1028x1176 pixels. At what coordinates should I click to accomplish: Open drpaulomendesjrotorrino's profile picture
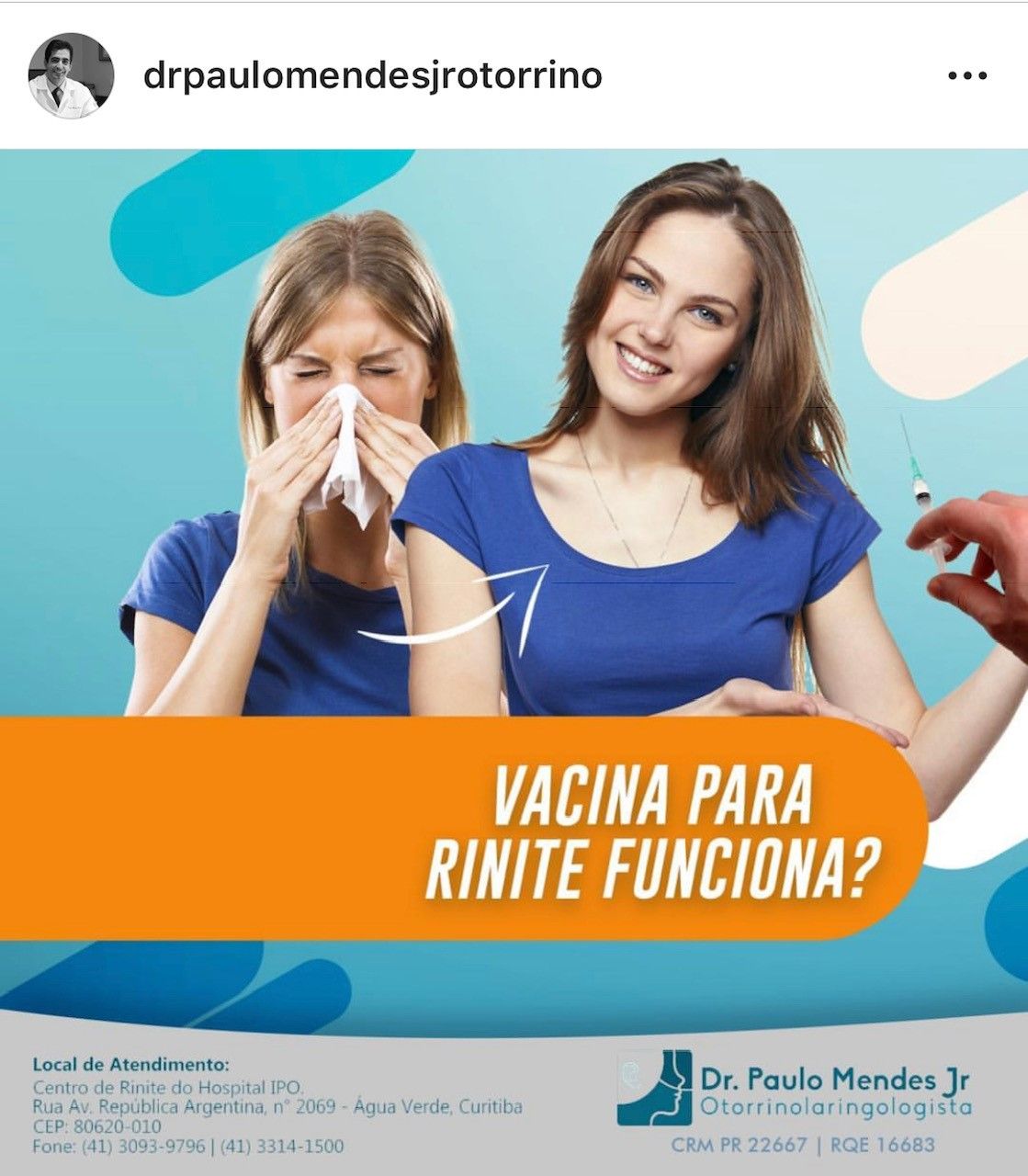tap(72, 76)
